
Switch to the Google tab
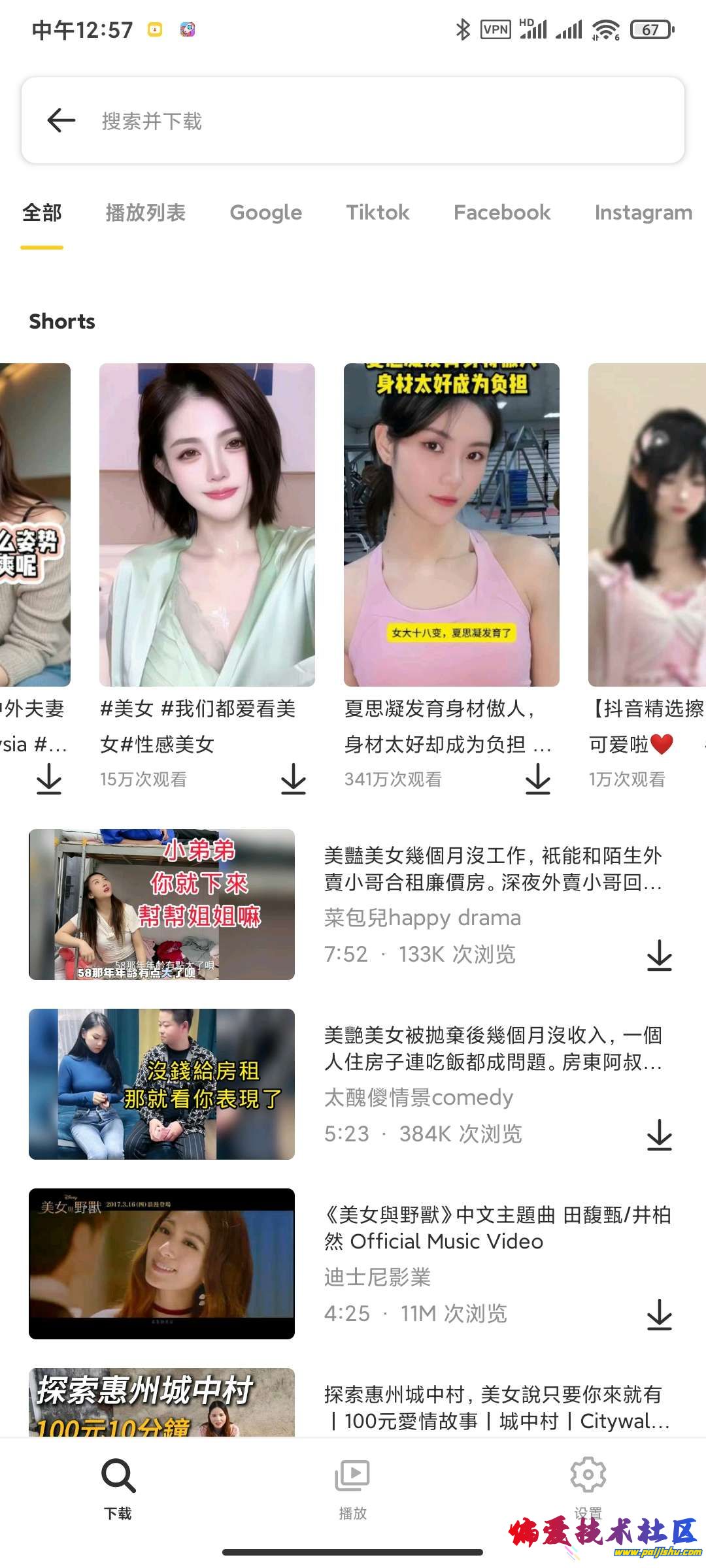click(x=265, y=213)
